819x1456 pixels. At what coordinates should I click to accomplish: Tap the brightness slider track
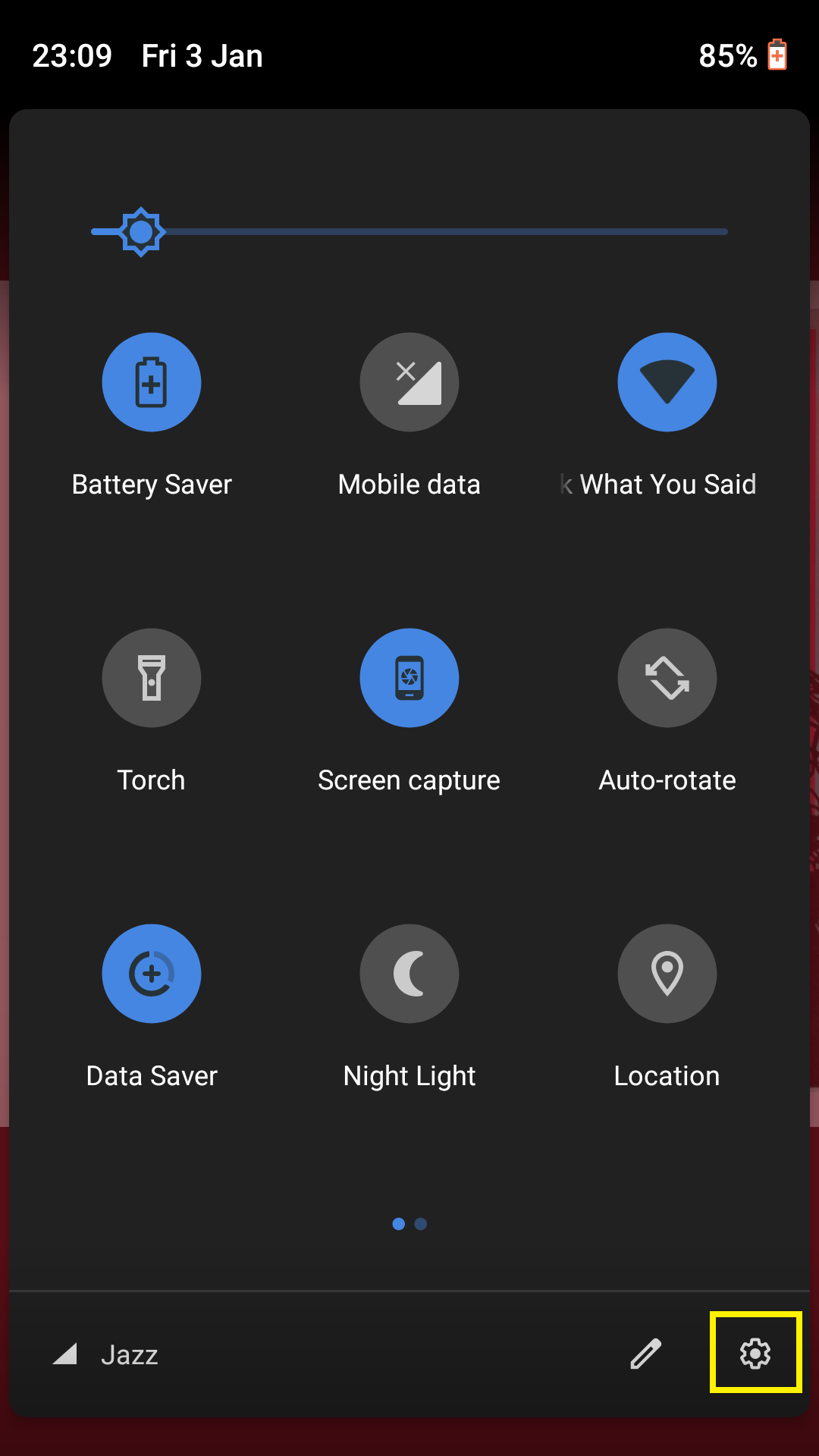coord(409,232)
